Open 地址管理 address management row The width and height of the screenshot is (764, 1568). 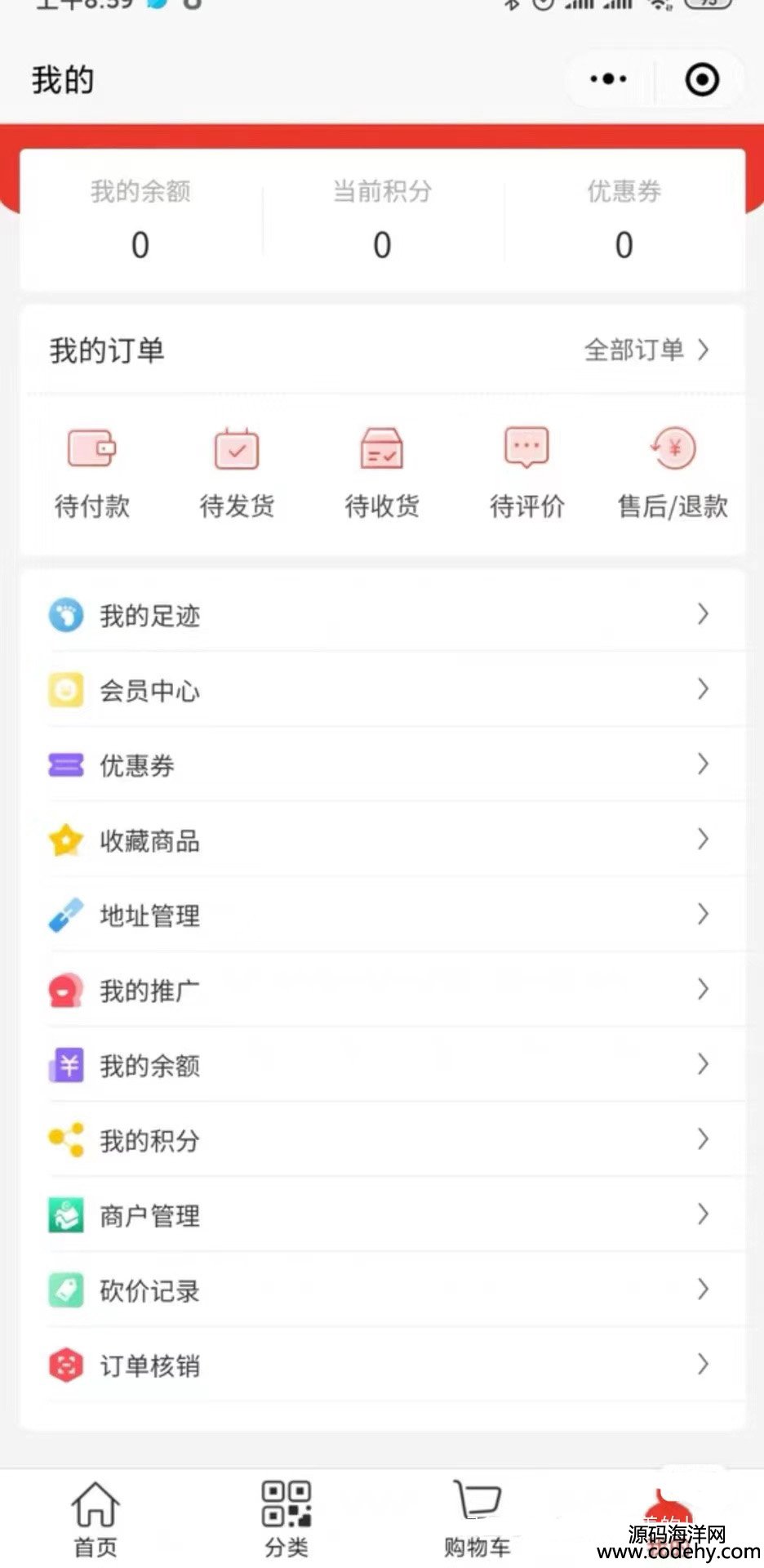(382, 915)
